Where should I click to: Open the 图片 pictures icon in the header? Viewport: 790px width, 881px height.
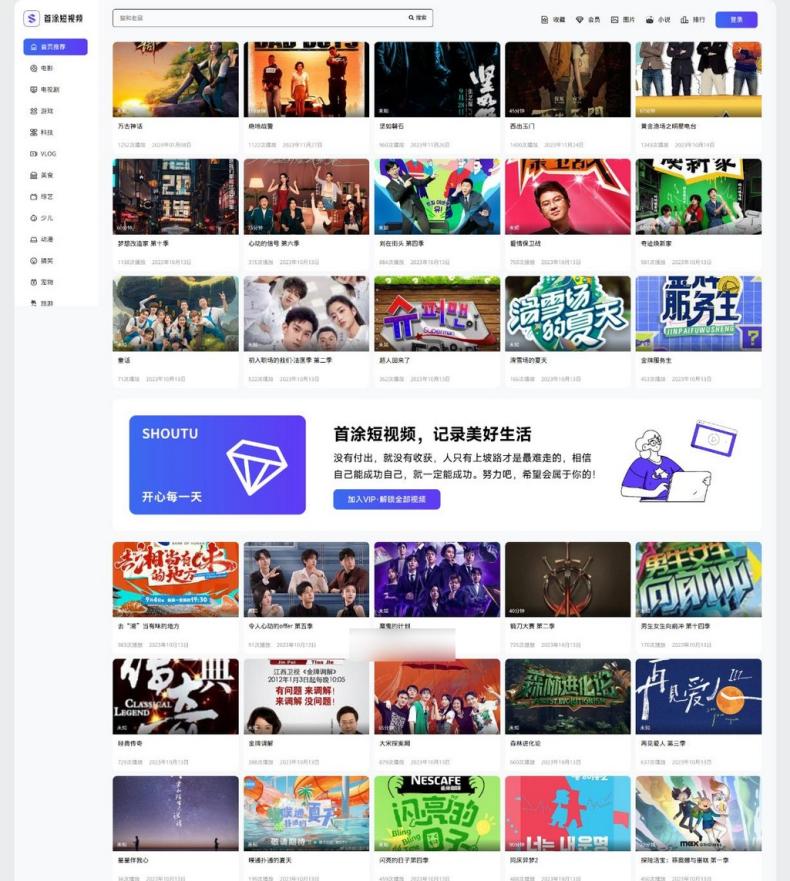[x=614, y=19]
